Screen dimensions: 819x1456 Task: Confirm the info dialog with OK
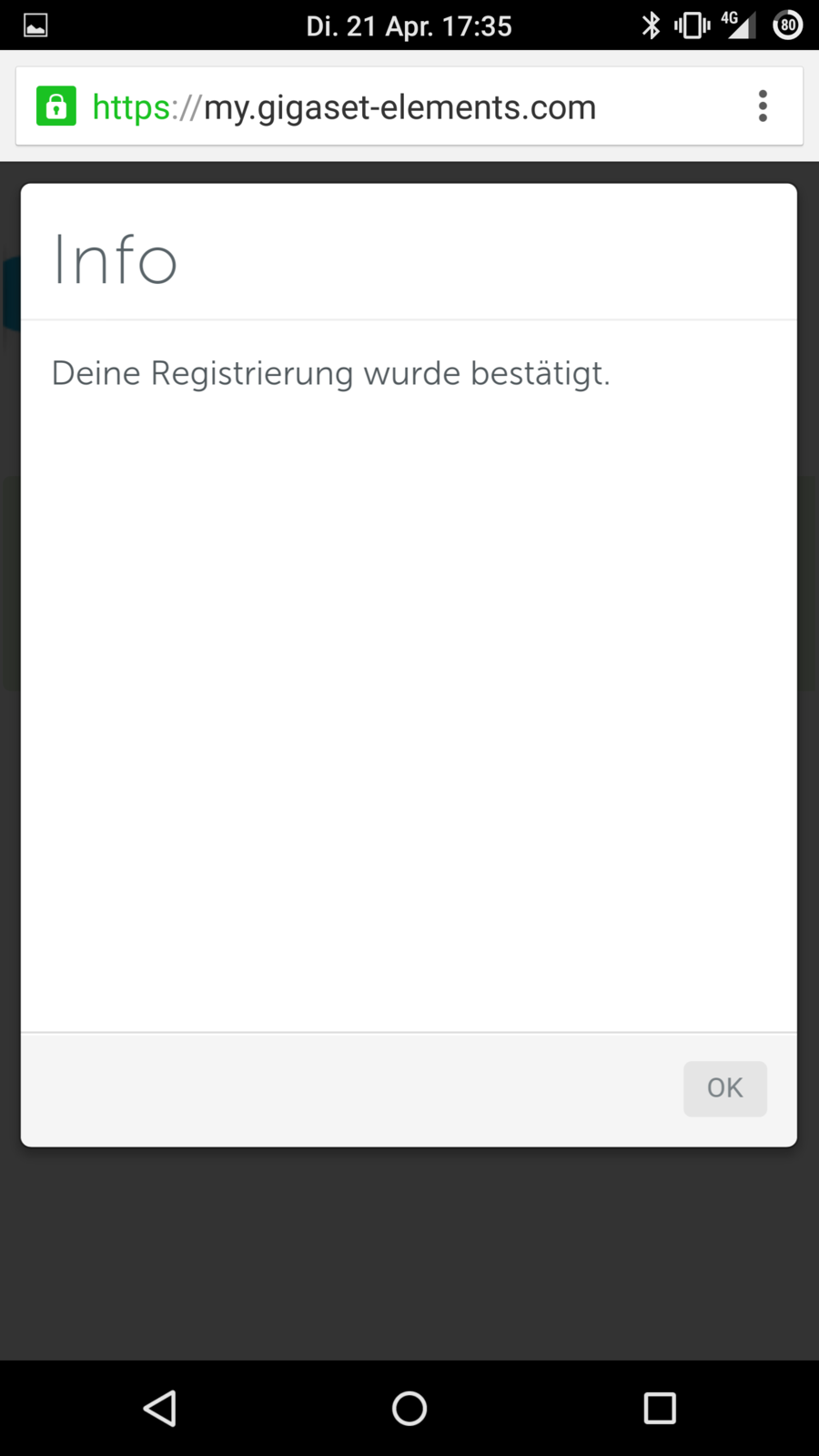[724, 1088]
